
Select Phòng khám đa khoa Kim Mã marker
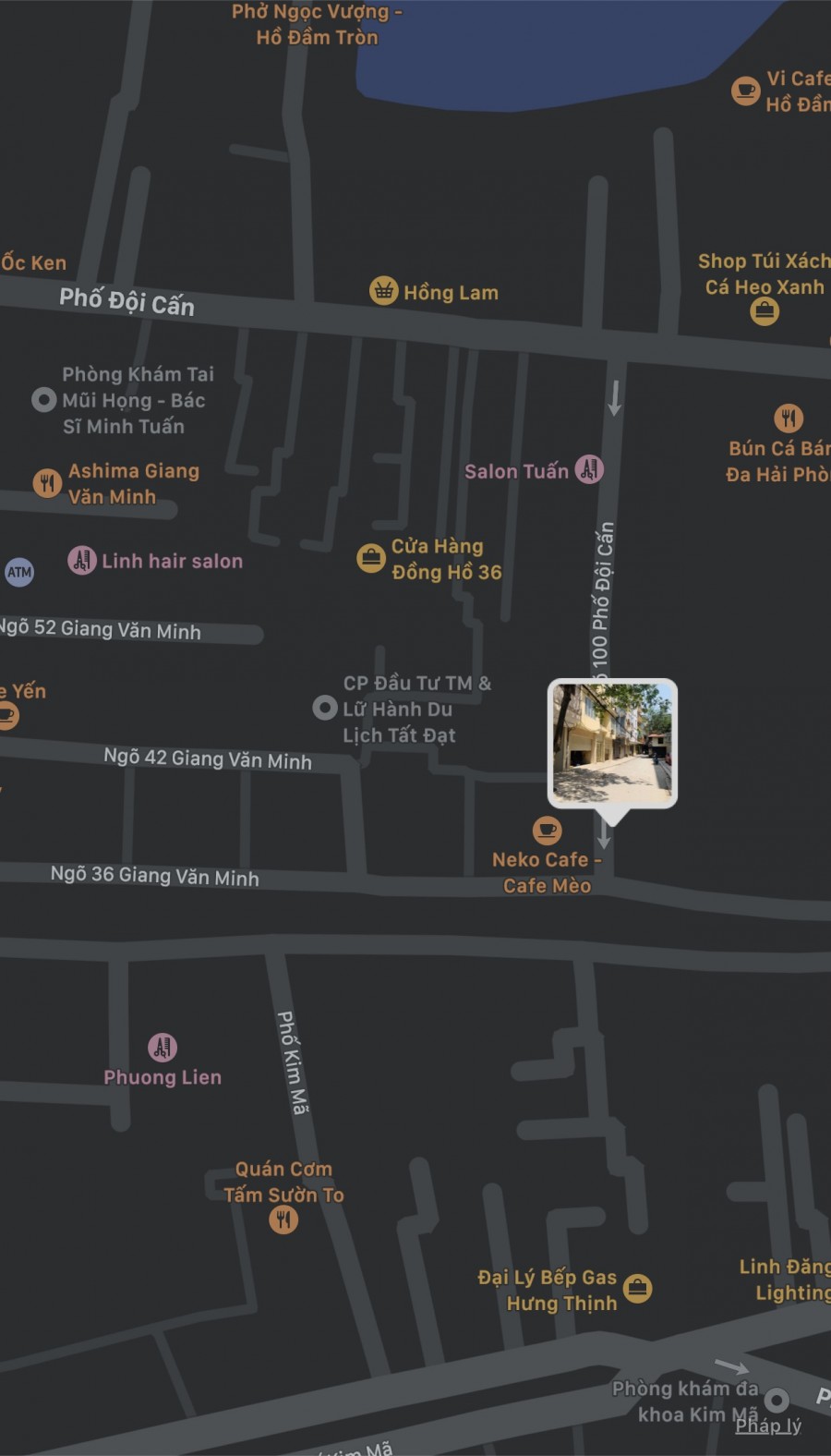pos(777,1401)
